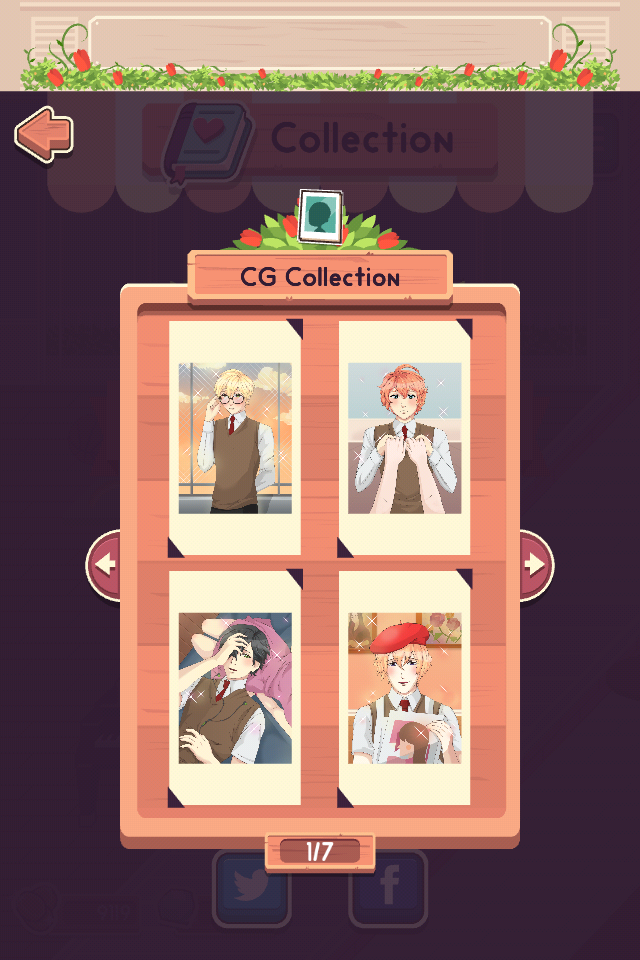The height and width of the screenshot is (960, 640).
Task: Open the blond boy with glasses CG
Action: (235, 438)
